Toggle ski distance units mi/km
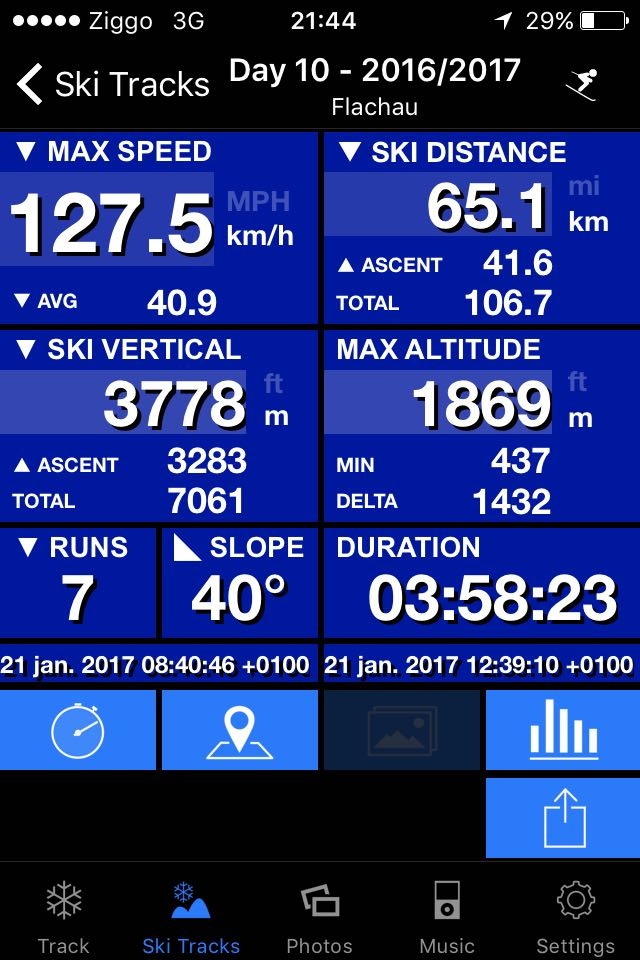 click(x=588, y=204)
